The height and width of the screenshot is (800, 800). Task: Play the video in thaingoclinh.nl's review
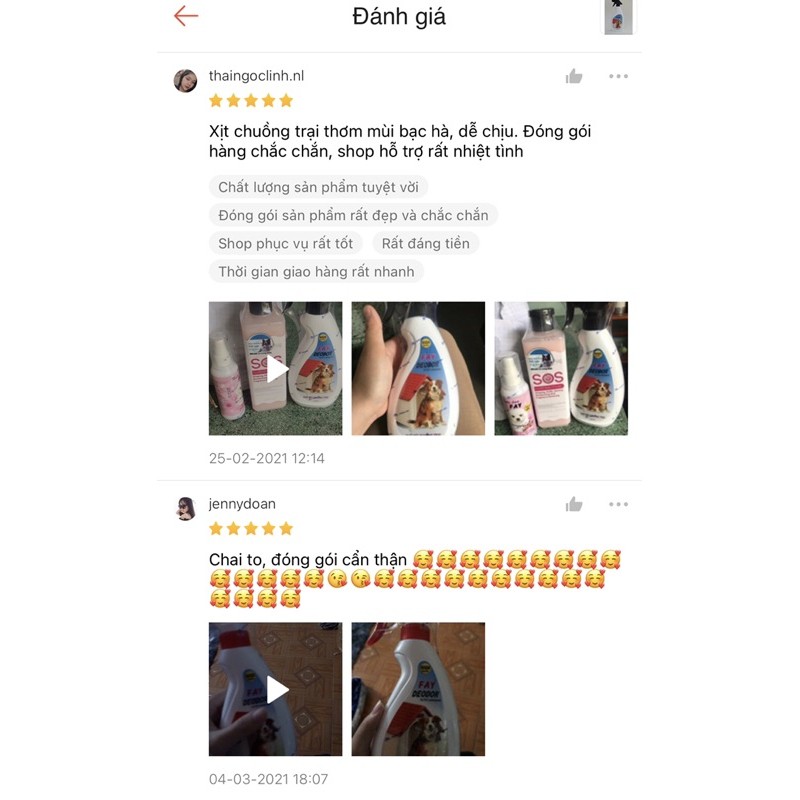coord(275,369)
